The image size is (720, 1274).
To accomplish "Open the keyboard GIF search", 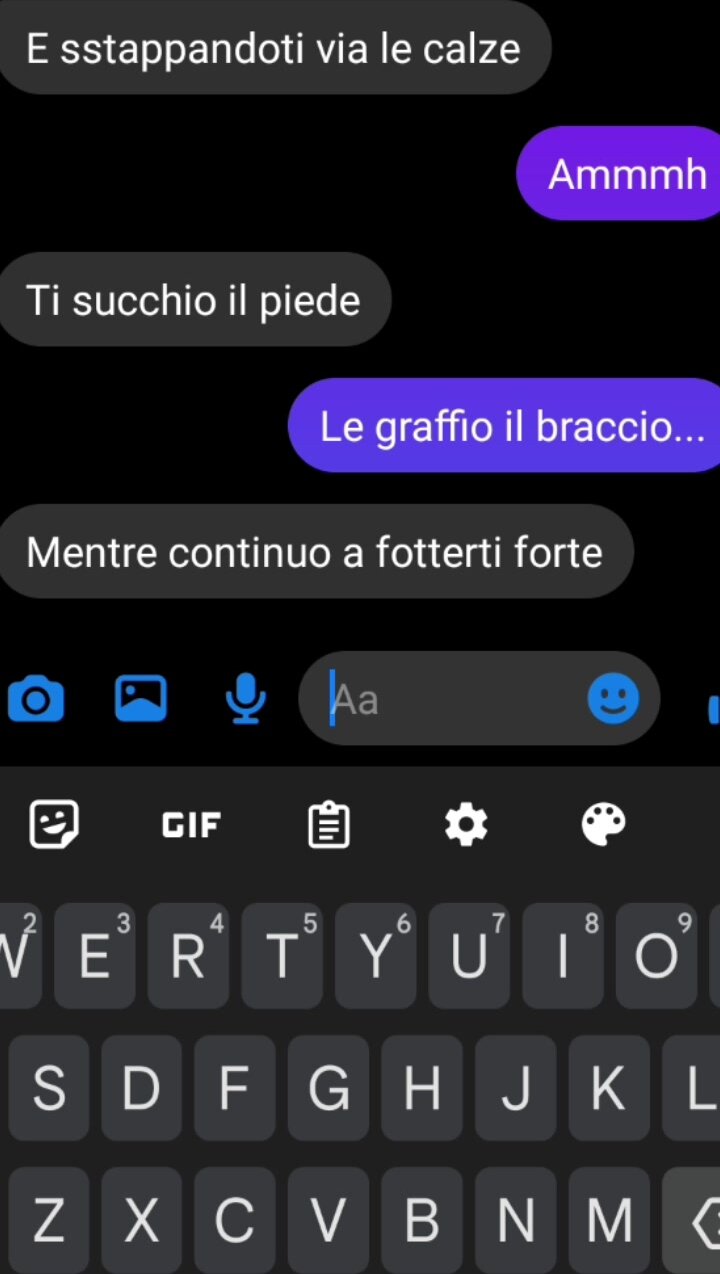I will pyautogui.click(x=191, y=825).
